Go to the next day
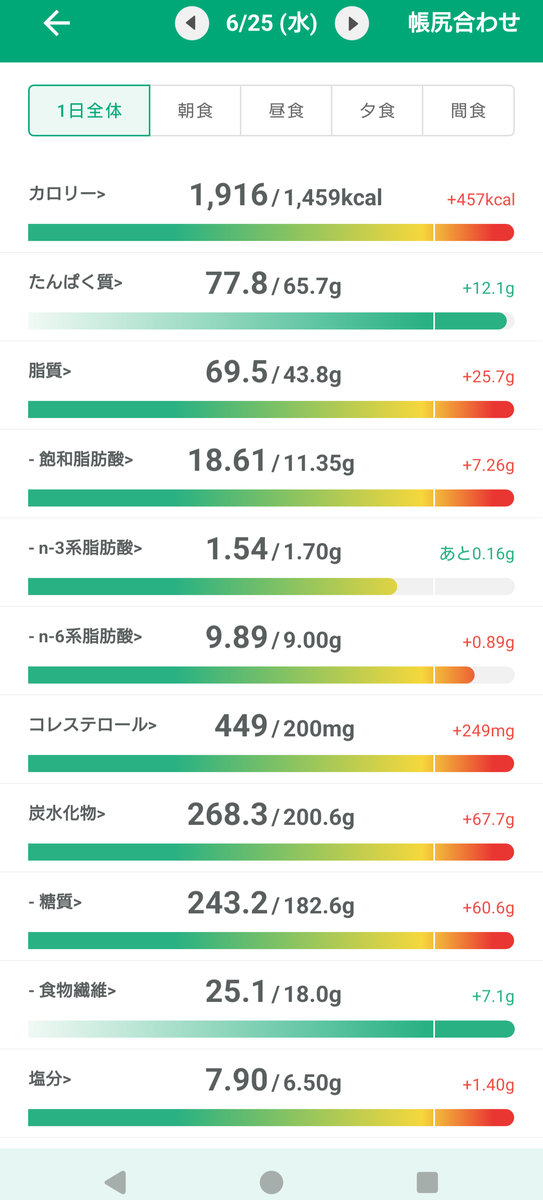543x1200 pixels. (352, 23)
